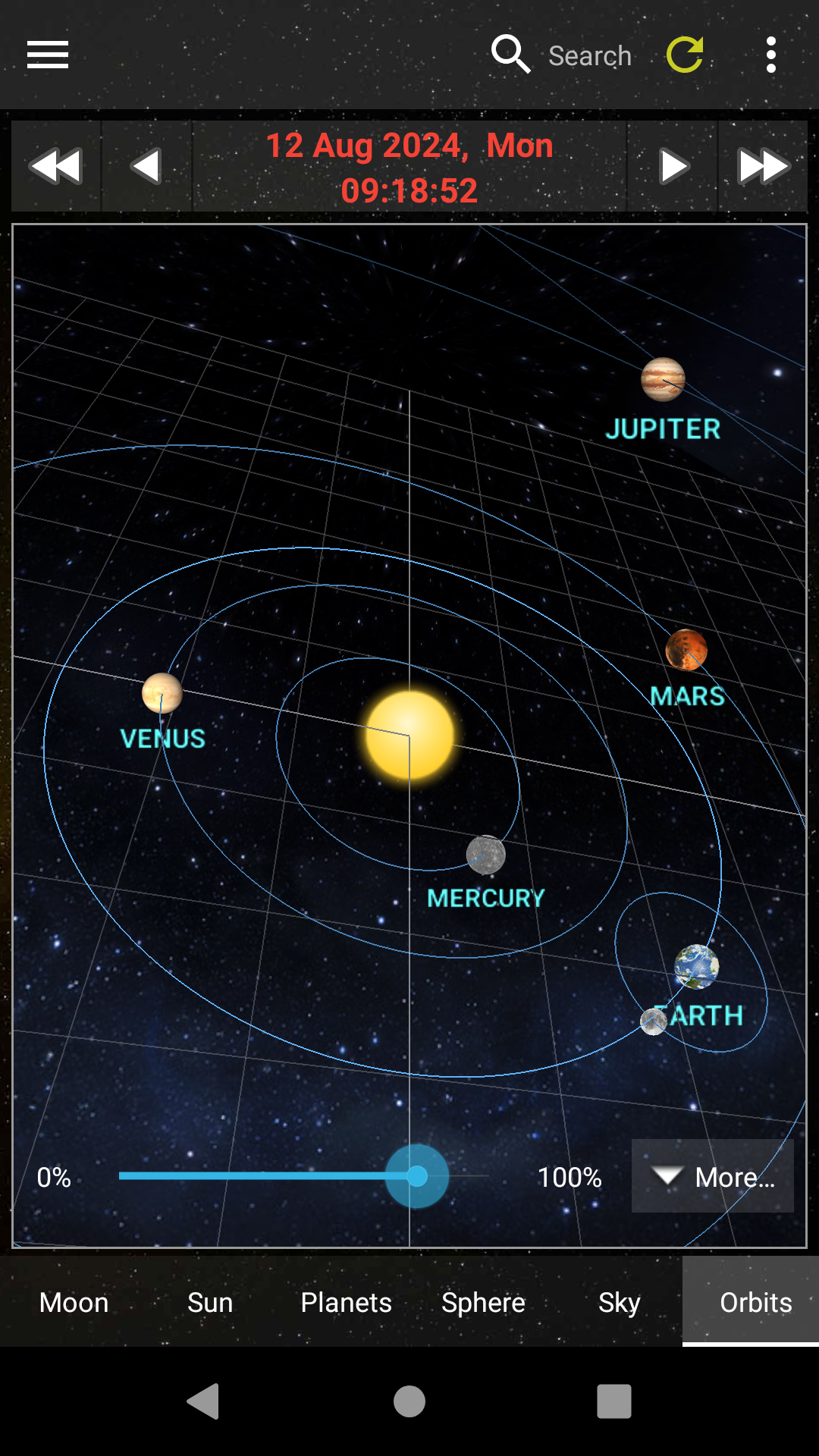This screenshot has height=1456, width=819.
Task: Switch to the Sphere tab
Action: tap(483, 1302)
